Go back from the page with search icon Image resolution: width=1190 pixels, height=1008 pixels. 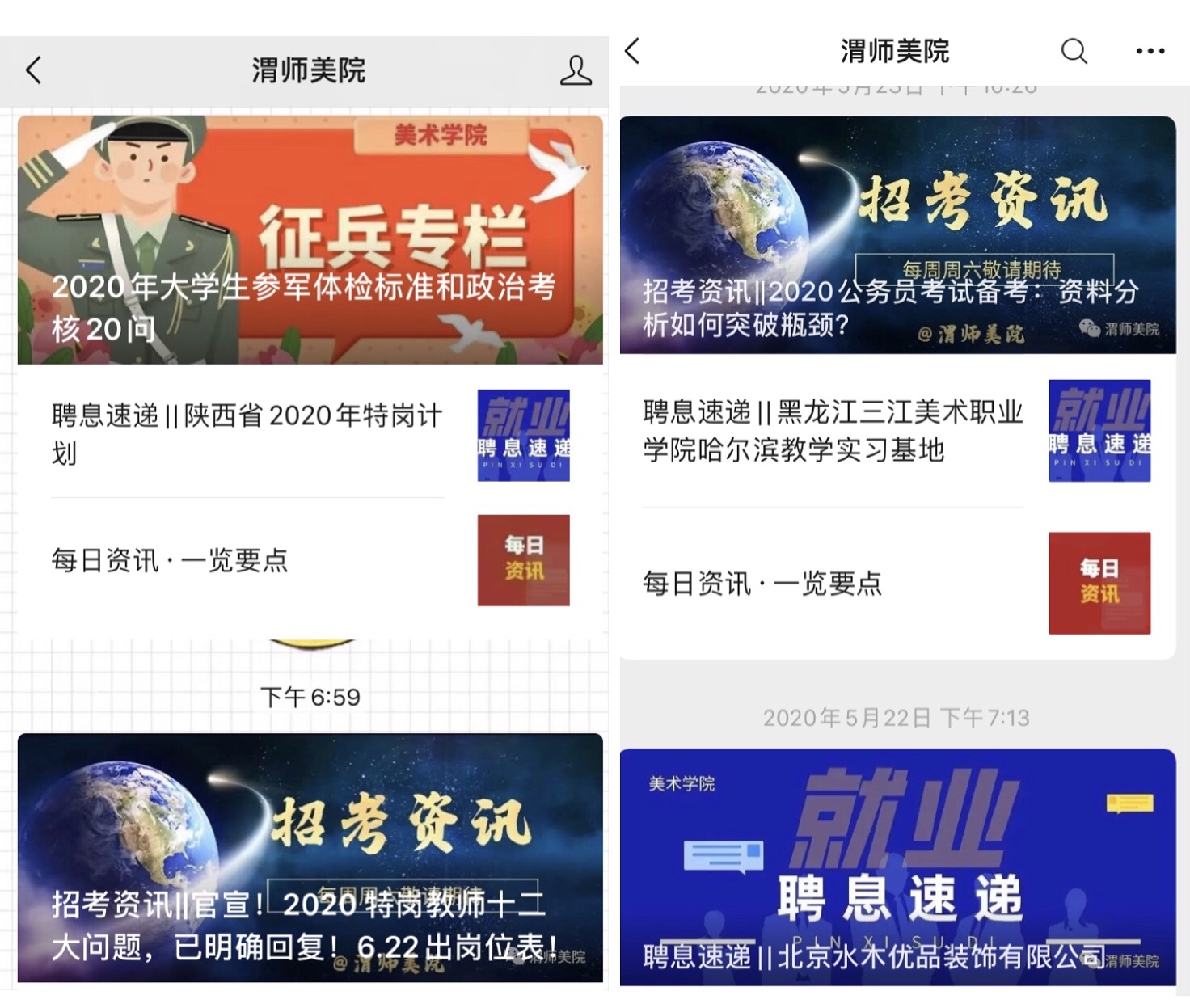[633, 51]
